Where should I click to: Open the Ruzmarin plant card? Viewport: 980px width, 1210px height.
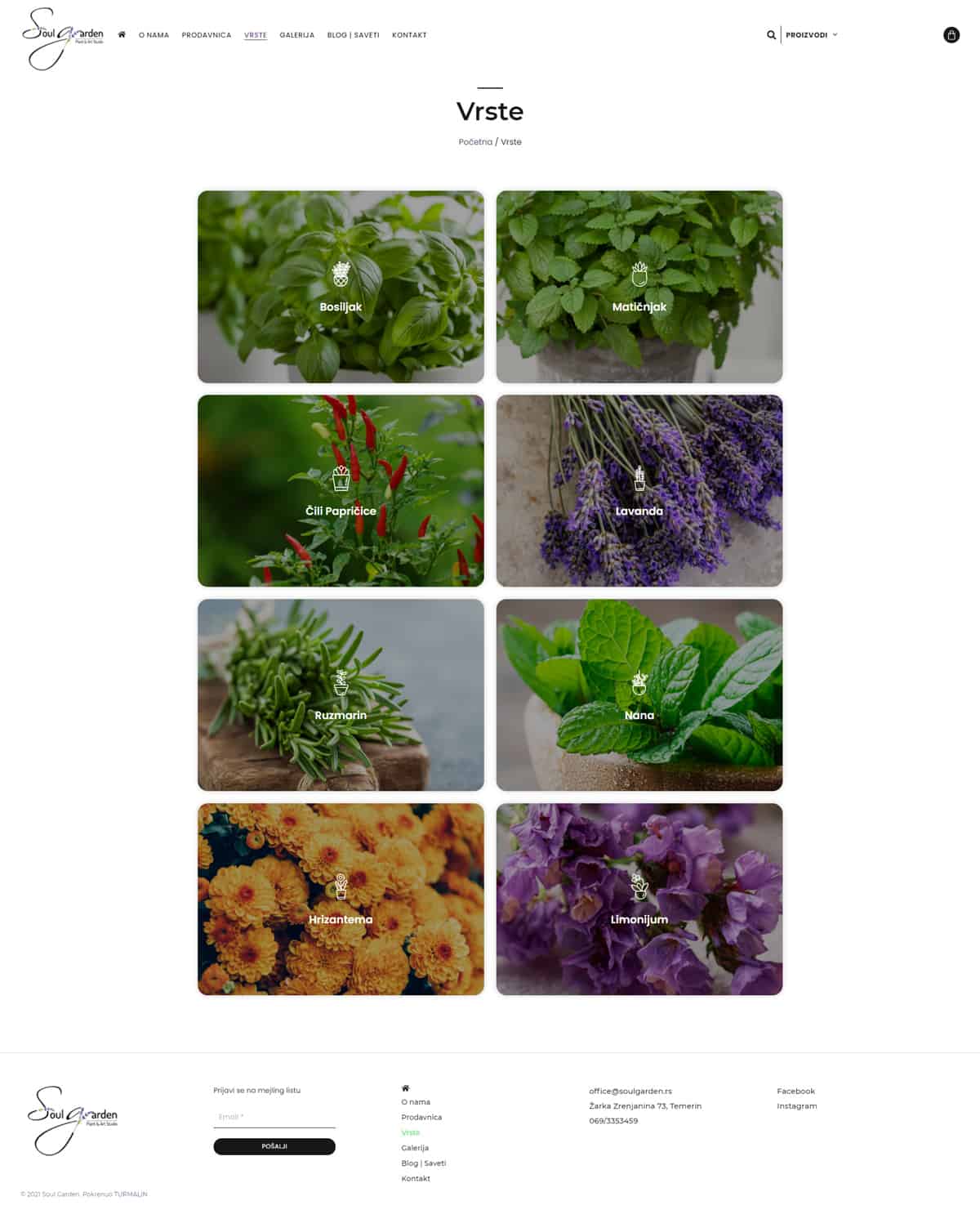(341, 695)
